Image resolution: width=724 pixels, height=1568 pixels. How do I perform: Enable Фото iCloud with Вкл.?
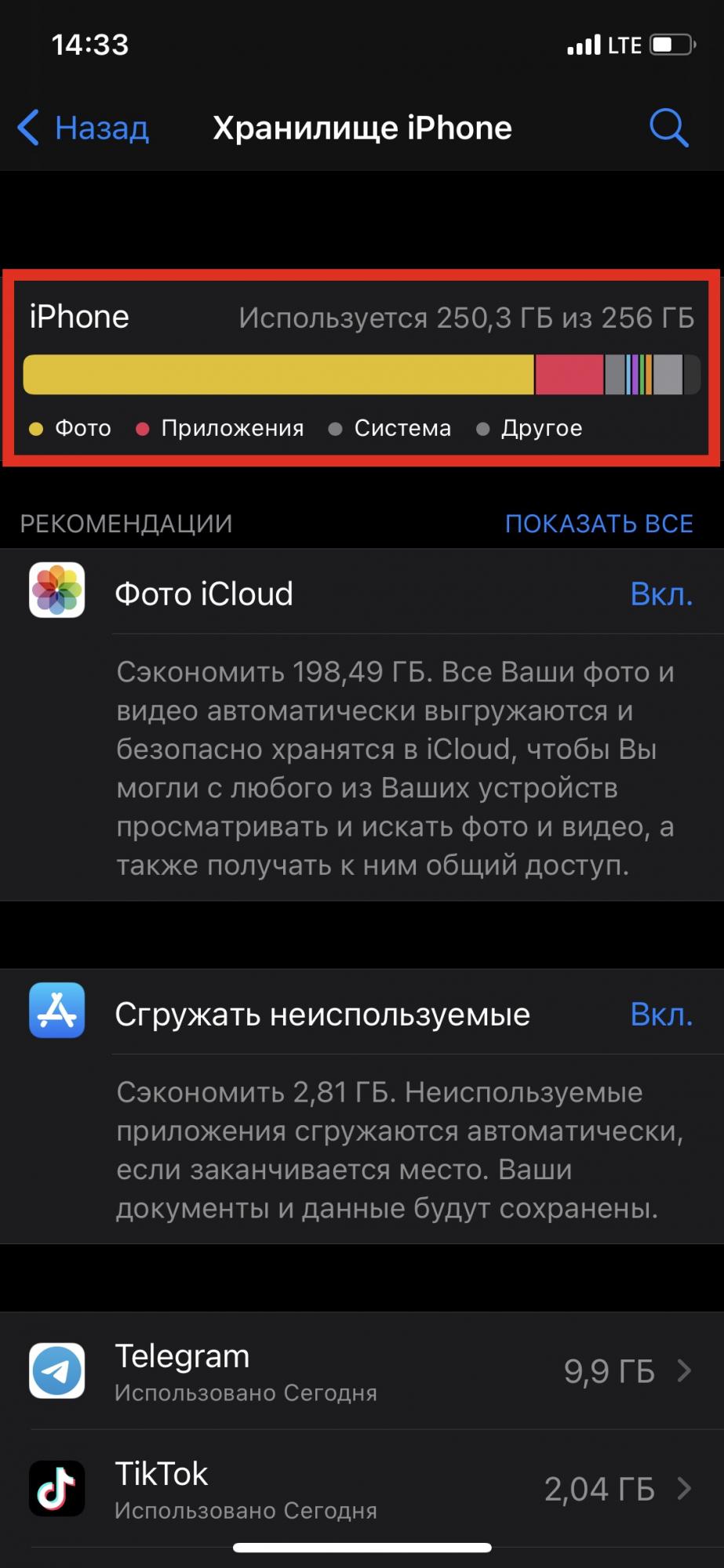point(660,594)
